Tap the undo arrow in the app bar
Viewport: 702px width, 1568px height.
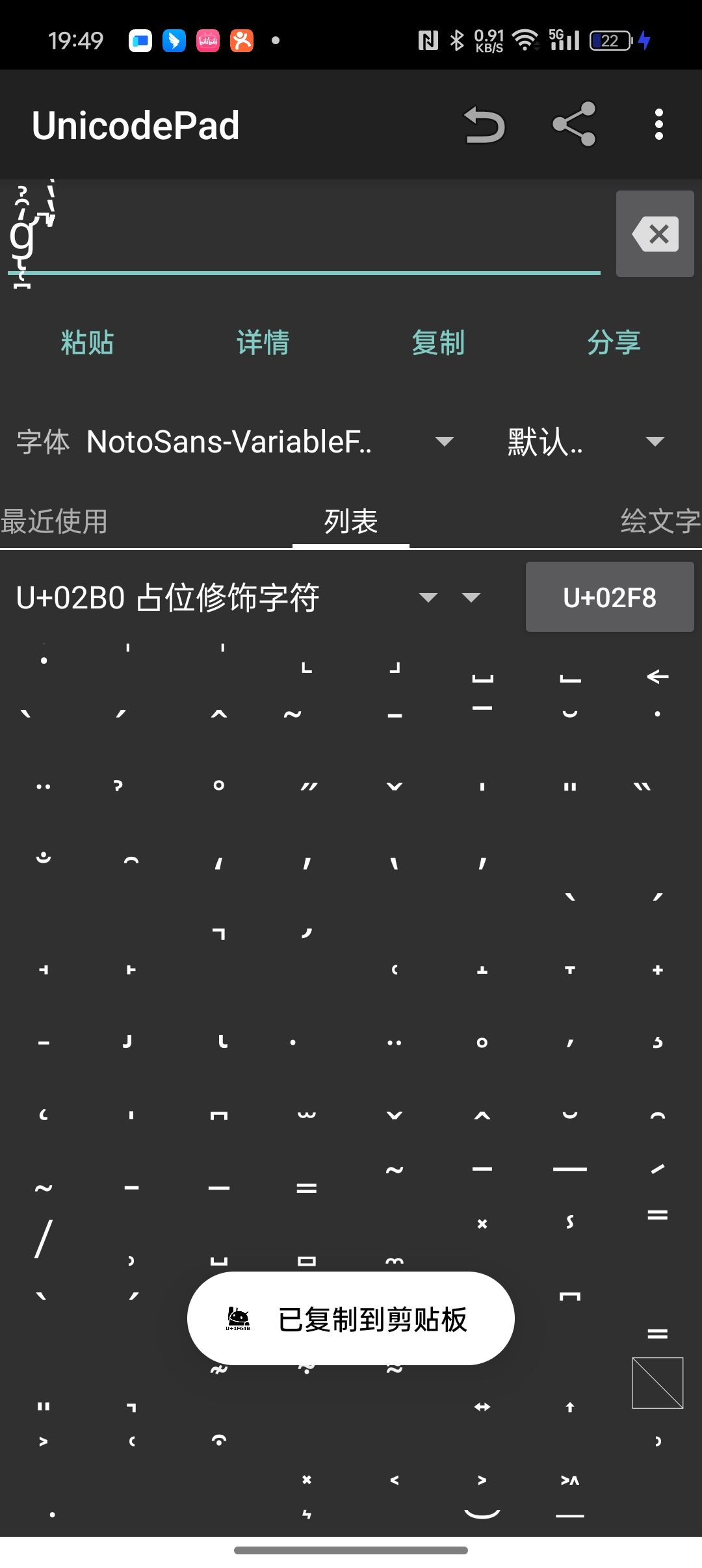484,125
